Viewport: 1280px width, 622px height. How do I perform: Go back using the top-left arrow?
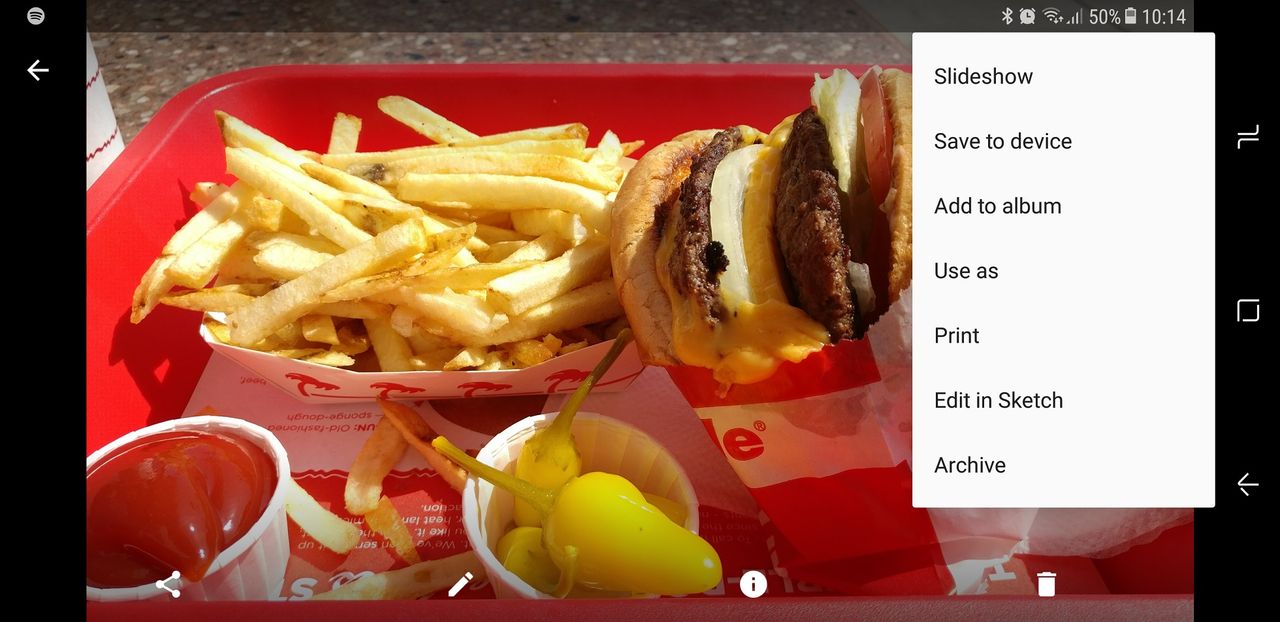[38, 70]
